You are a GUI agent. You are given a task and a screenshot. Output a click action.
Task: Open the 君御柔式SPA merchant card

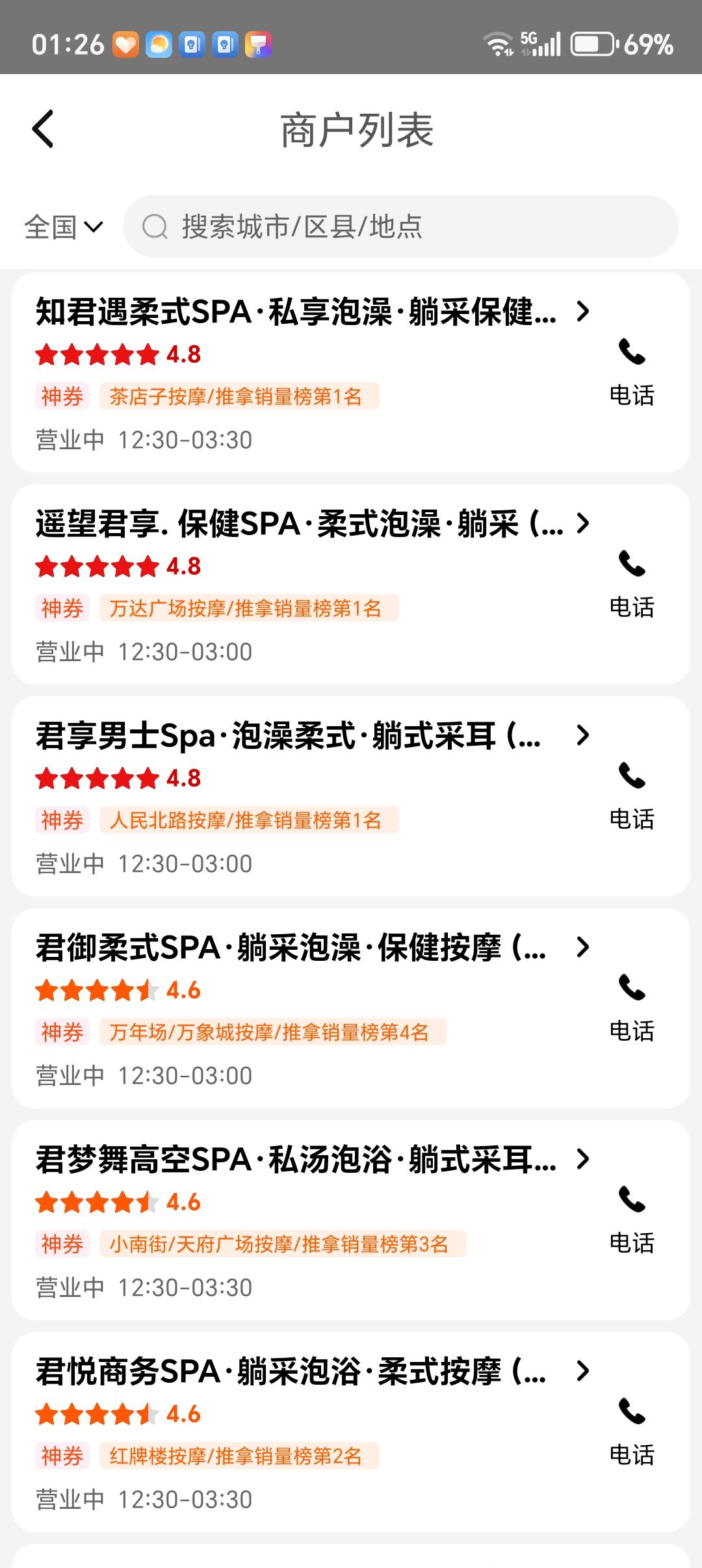tap(291, 948)
